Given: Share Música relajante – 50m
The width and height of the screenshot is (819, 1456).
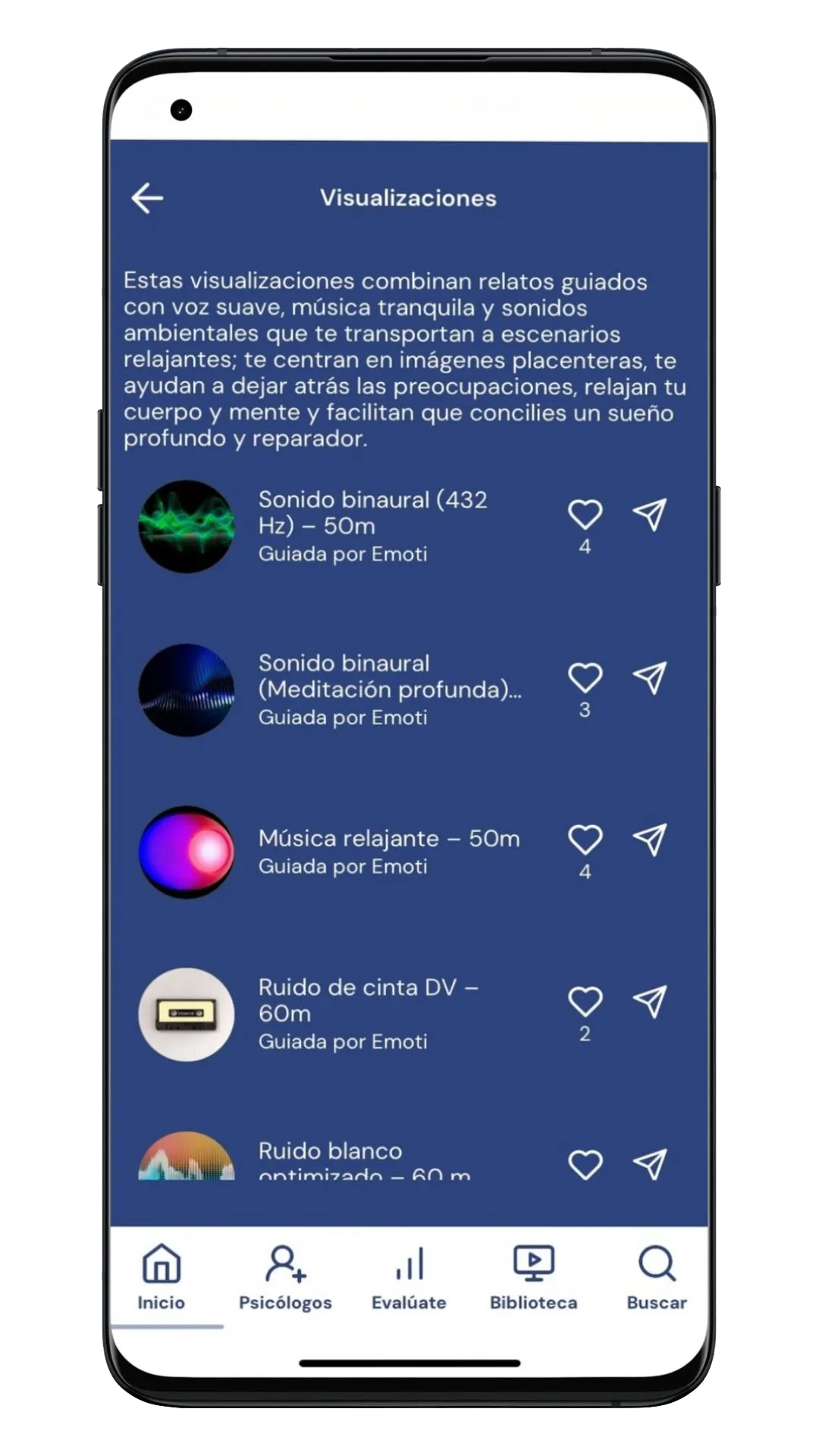Looking at the screenshot, I should pyautogui.click(x=650, y=840).
